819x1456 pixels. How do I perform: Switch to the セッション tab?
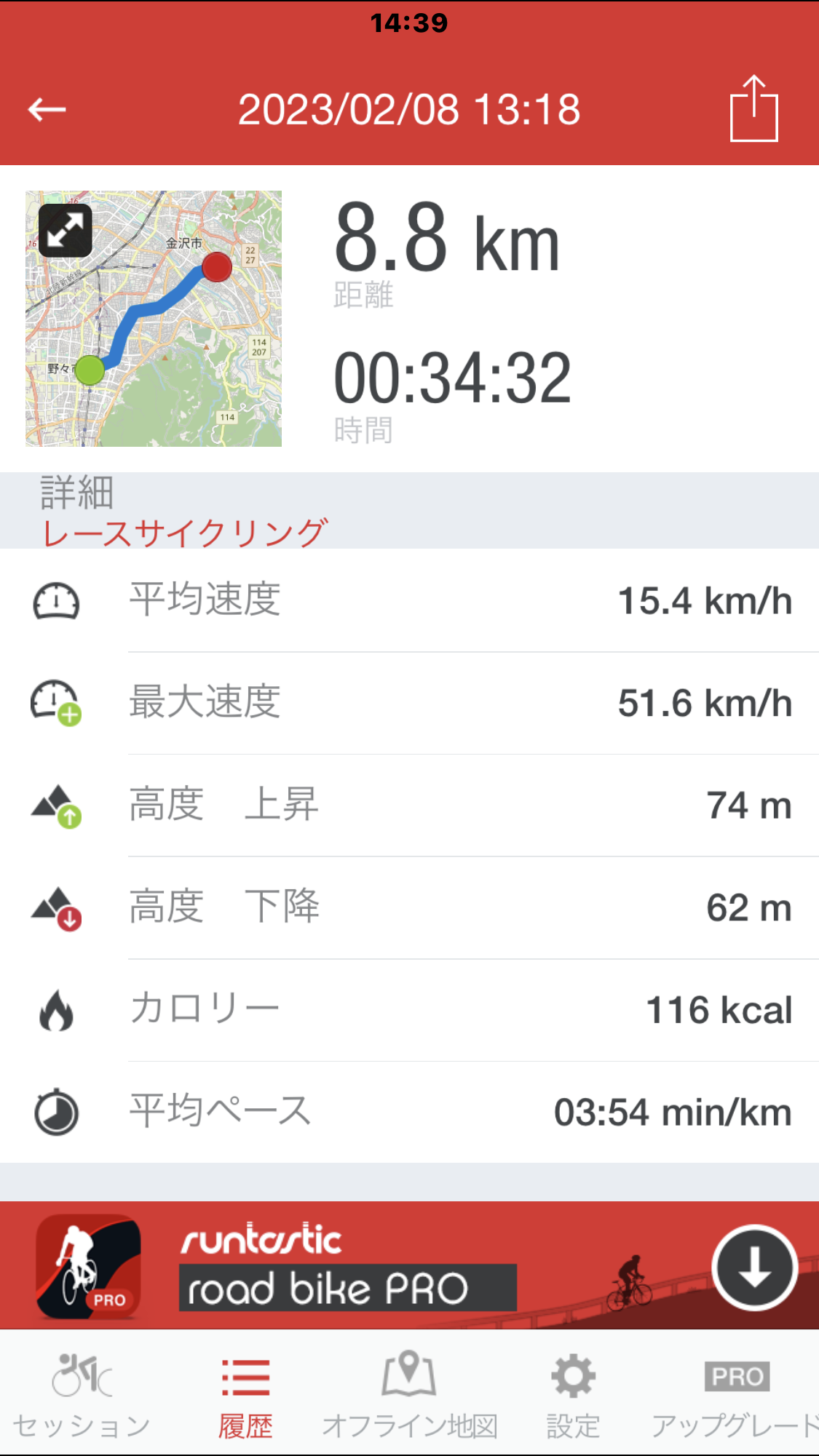point(82,1395)
